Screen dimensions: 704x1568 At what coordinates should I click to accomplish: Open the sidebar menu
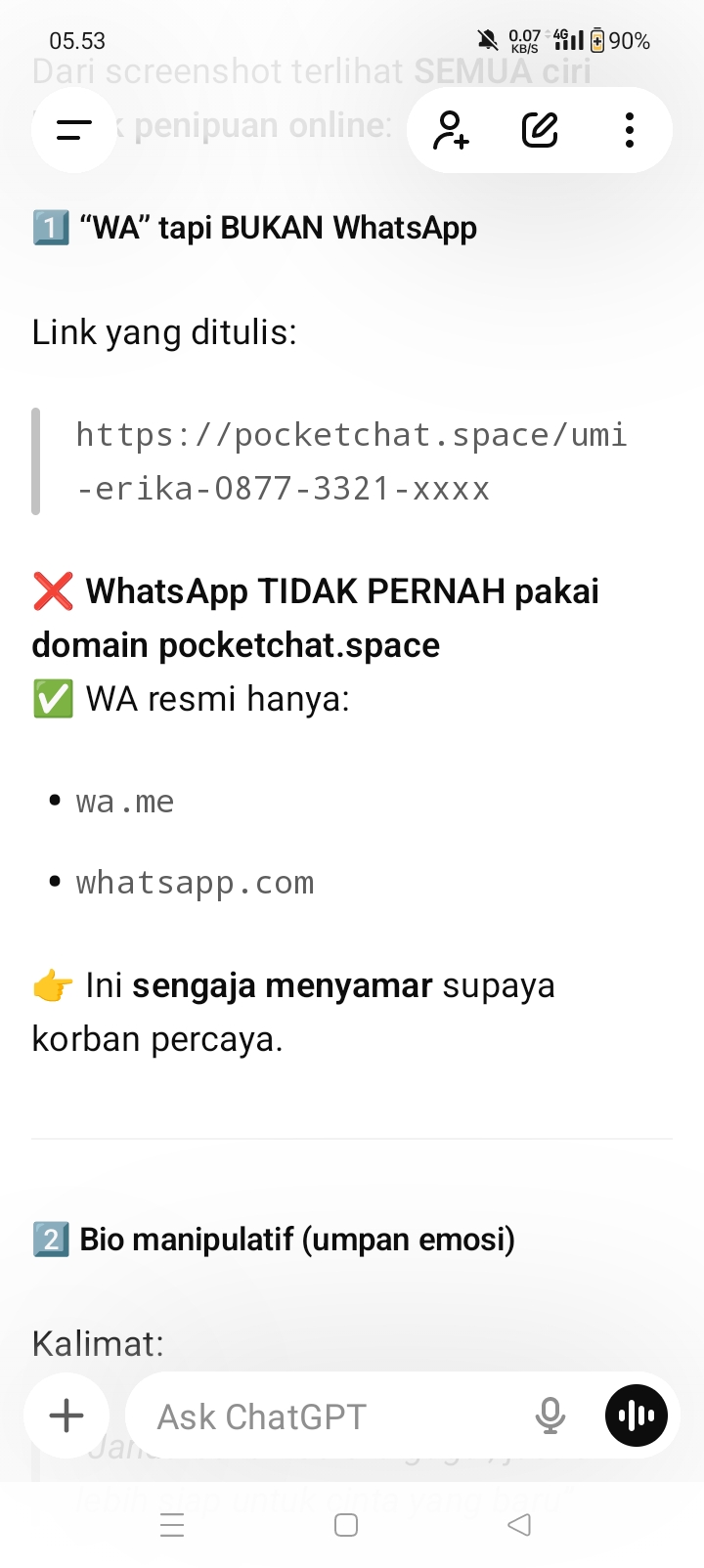(x=74, y=130)
